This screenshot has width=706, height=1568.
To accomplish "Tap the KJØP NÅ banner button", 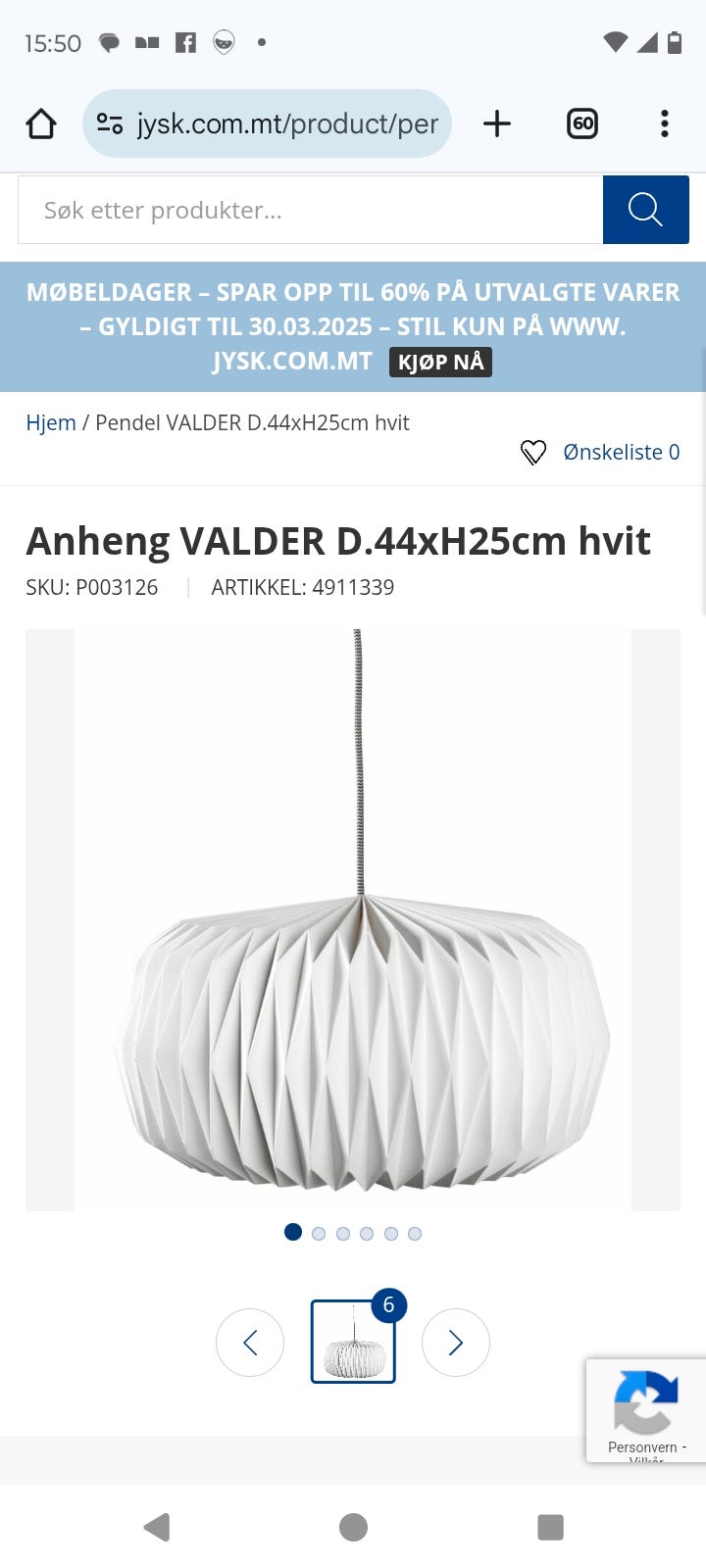I will pyautogui.click(x=441, y=362).
